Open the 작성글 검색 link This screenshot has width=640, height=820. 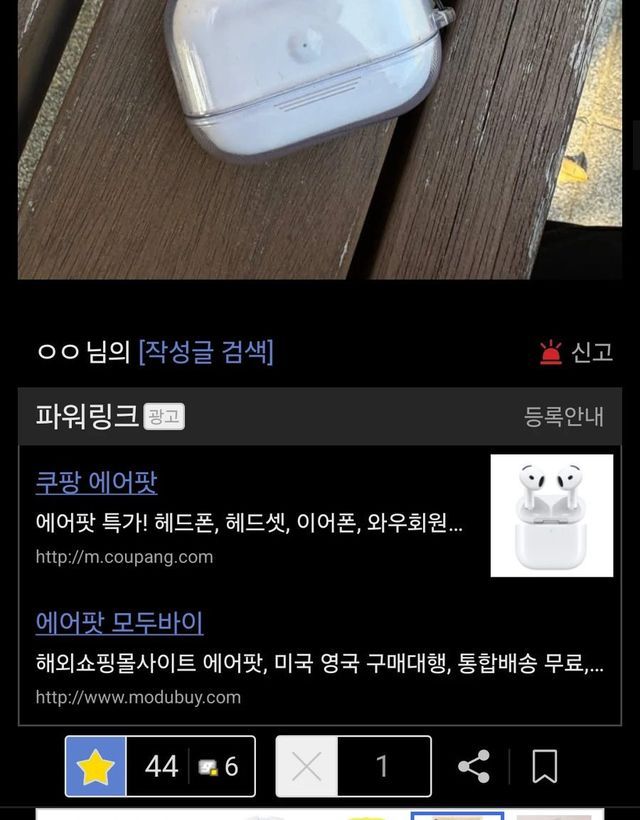[x=206, y=352]
